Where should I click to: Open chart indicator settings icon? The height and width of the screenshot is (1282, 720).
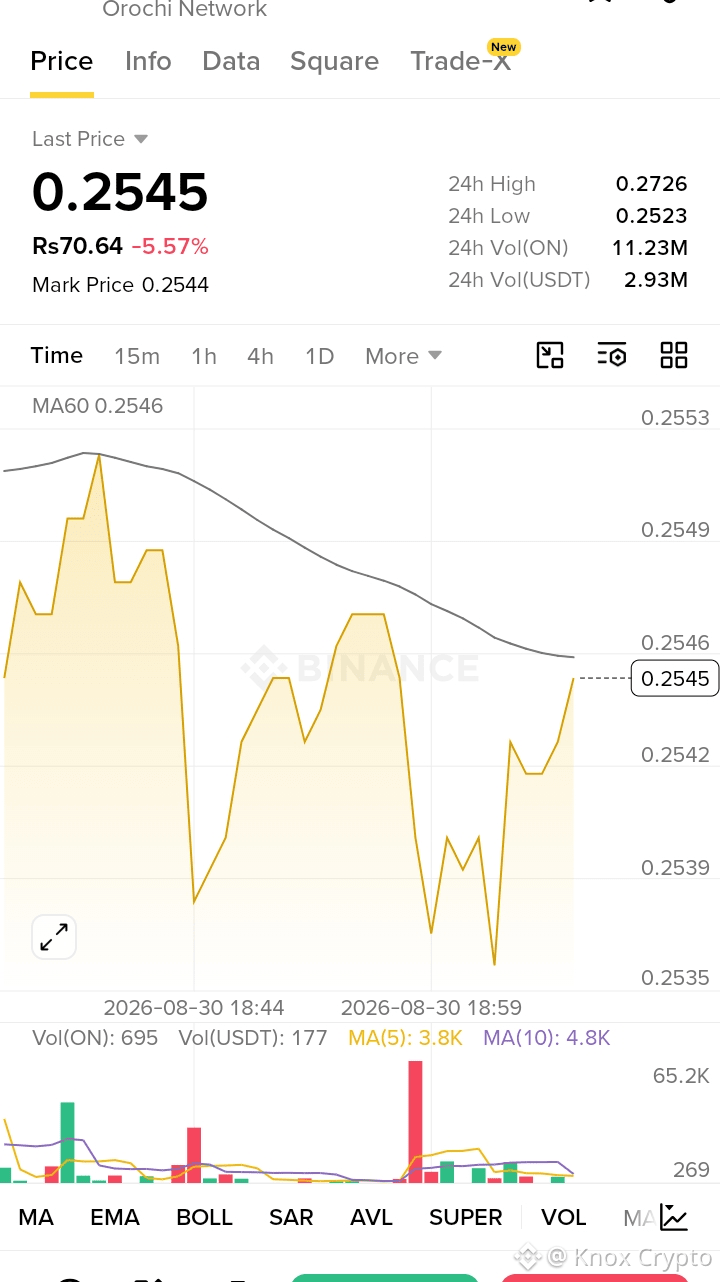(x=612, y=355)
